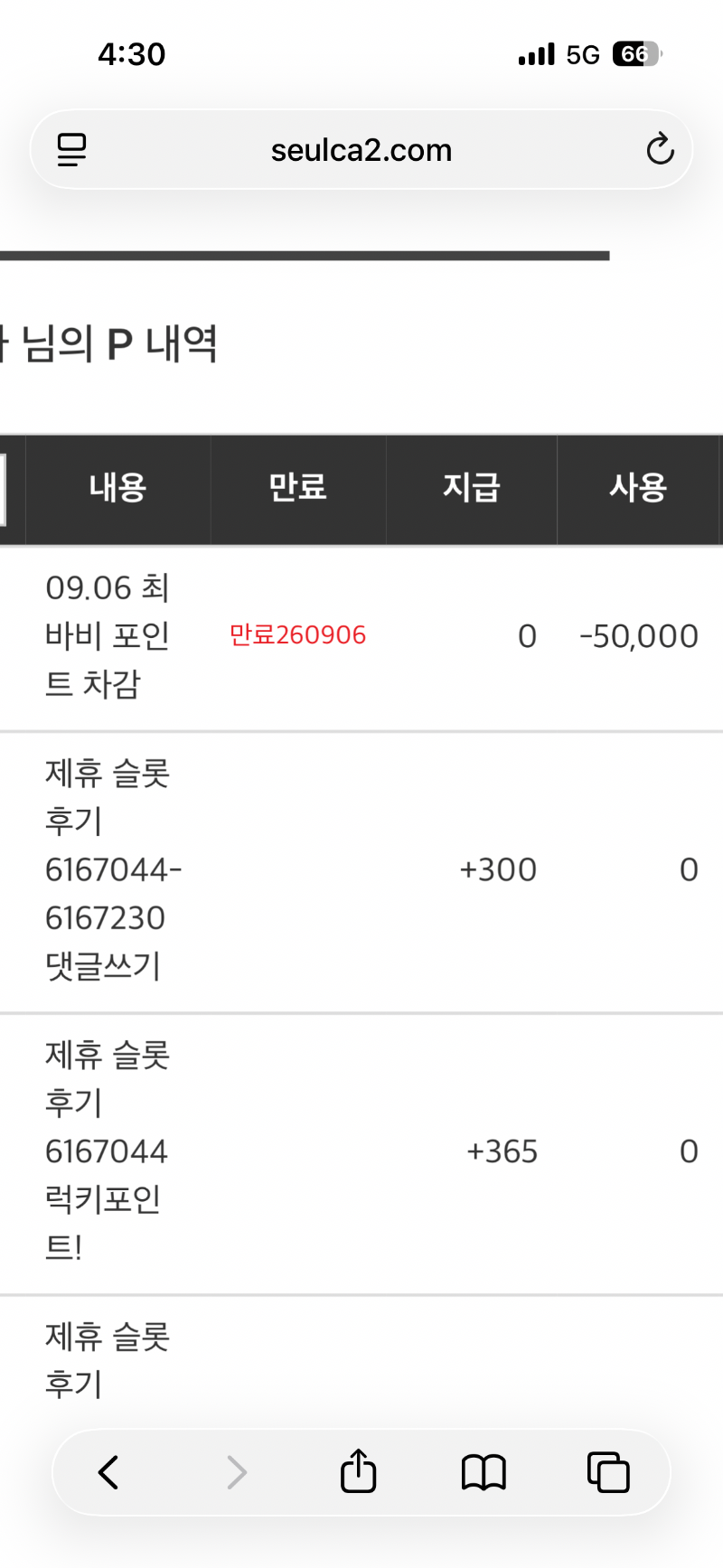Show all open tabs
The image size is (723, 1568).
[608, 1472]
